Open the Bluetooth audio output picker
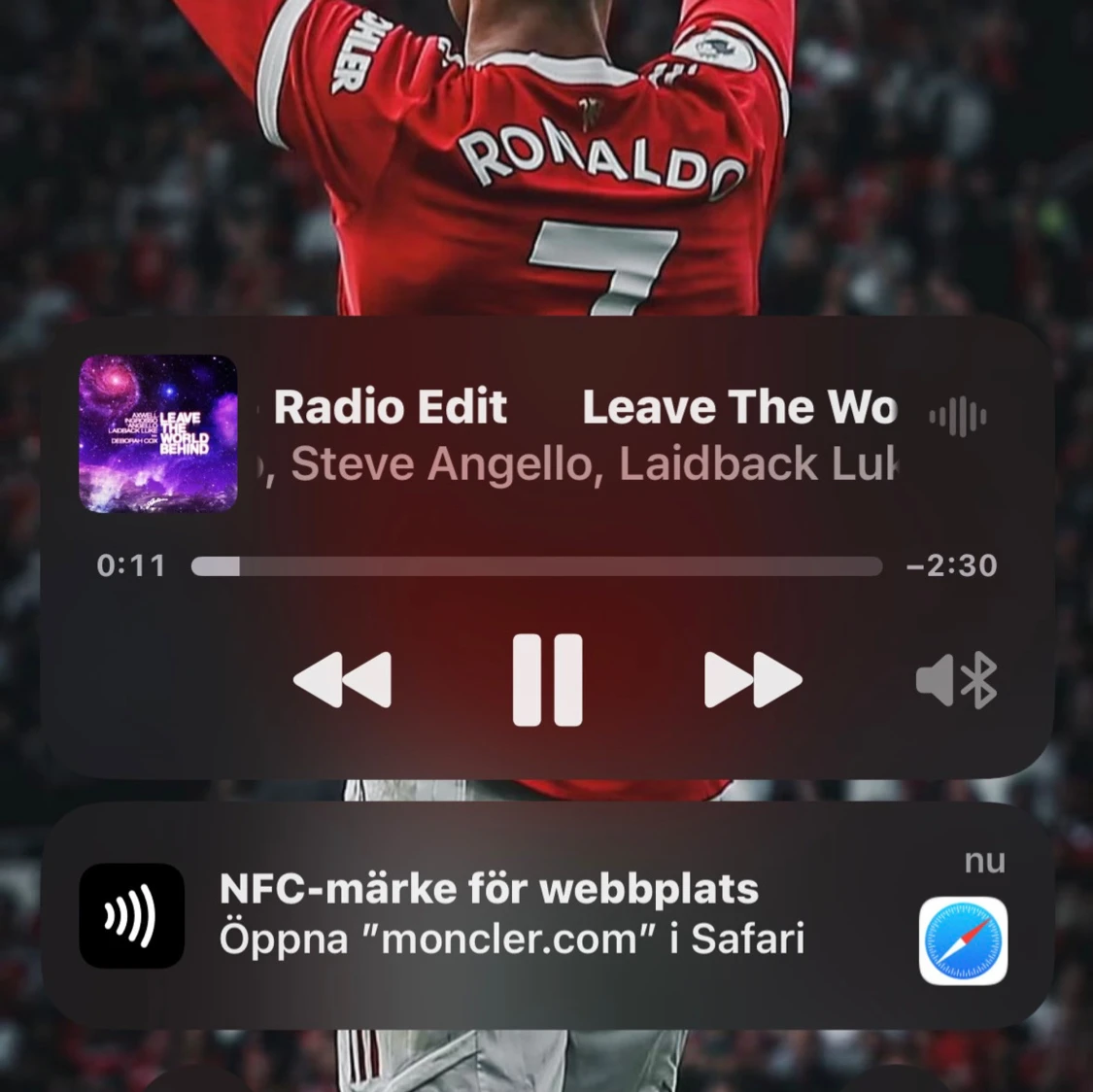This screenshot has height=1092, width=1093. [x=956, y=680]
